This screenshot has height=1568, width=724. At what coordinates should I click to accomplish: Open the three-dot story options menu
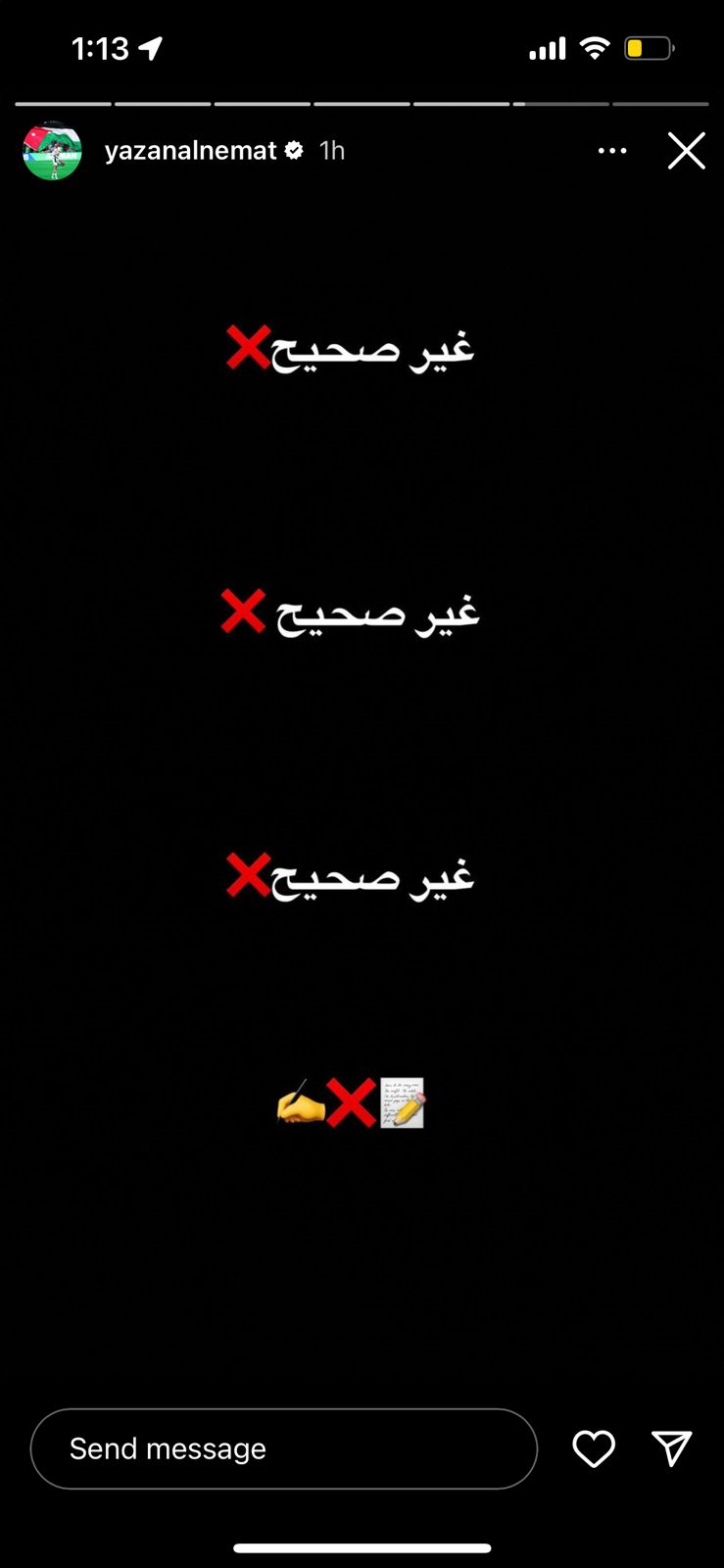coord(612,151)
